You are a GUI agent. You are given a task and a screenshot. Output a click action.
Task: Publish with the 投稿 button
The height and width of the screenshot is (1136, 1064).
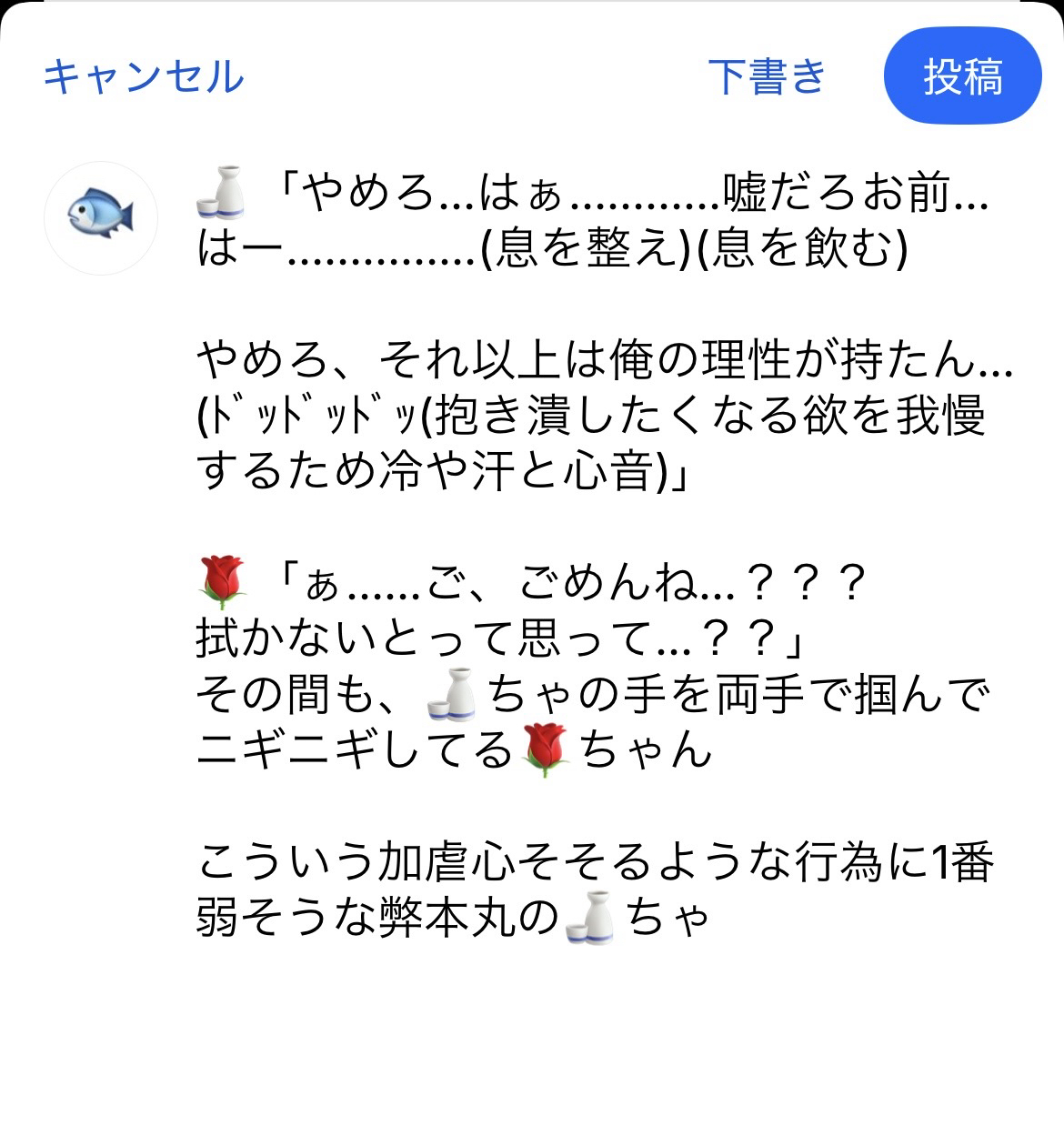pos(962,76)
